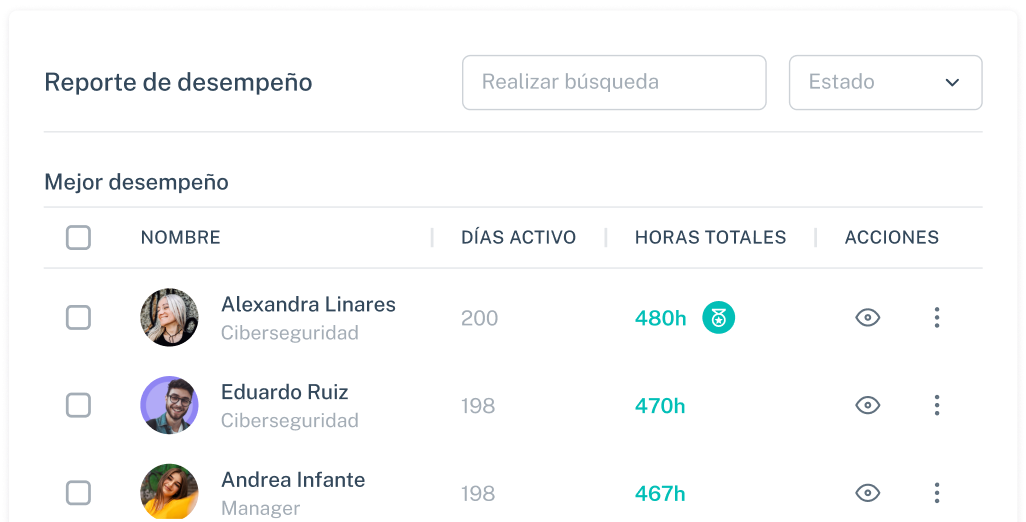Image resolution: width=1026 pixels, height=522 pixels.
Task: Open more options for Alexandra Linares
Action: click(937, 318)
